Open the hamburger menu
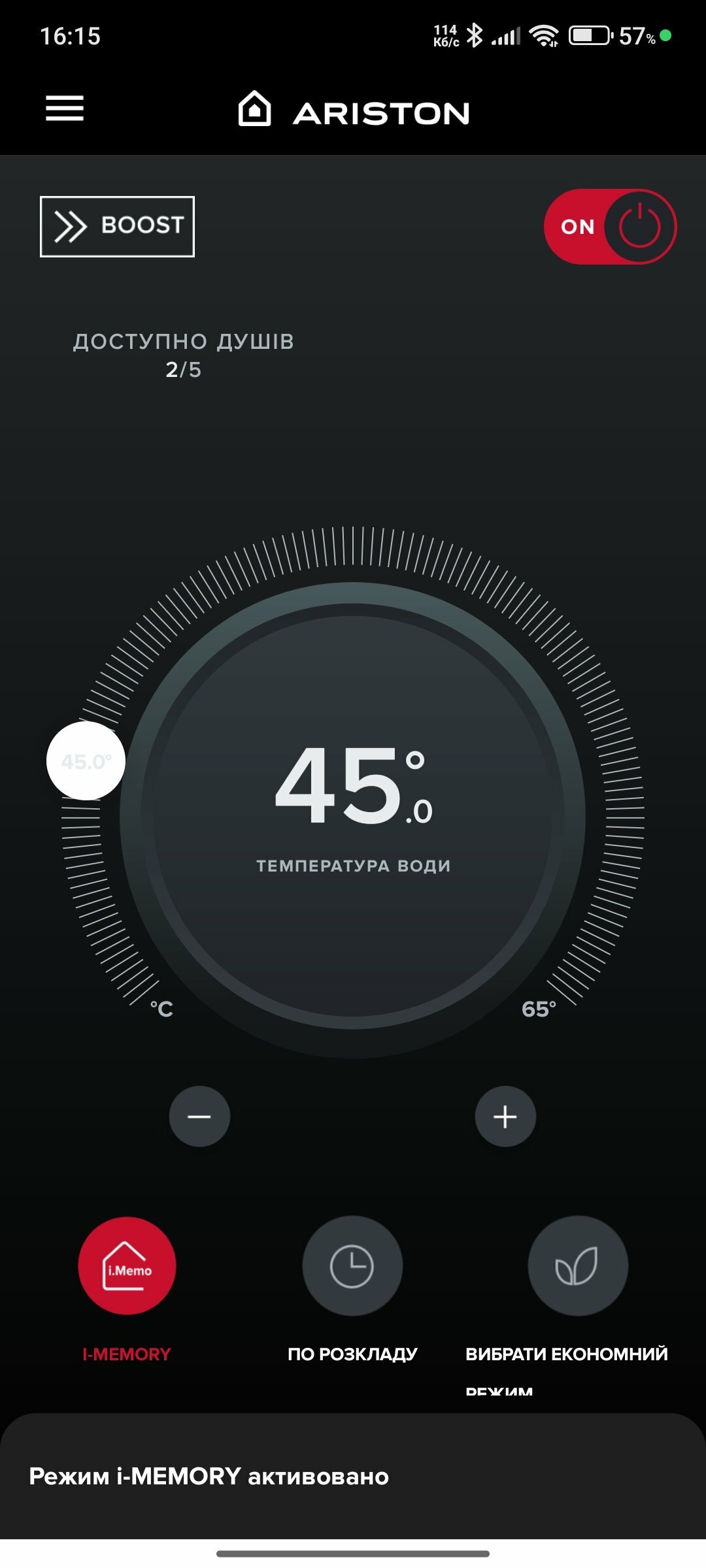 pyautogui.click(x=65, y=108)
